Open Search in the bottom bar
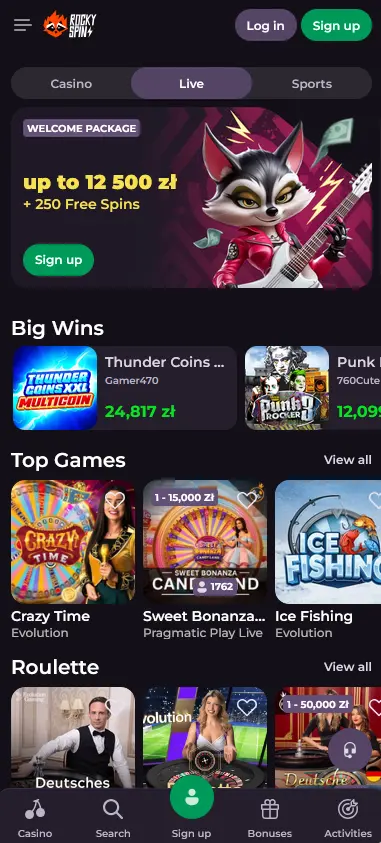This screenshot has width=381, height=843. 113,819
